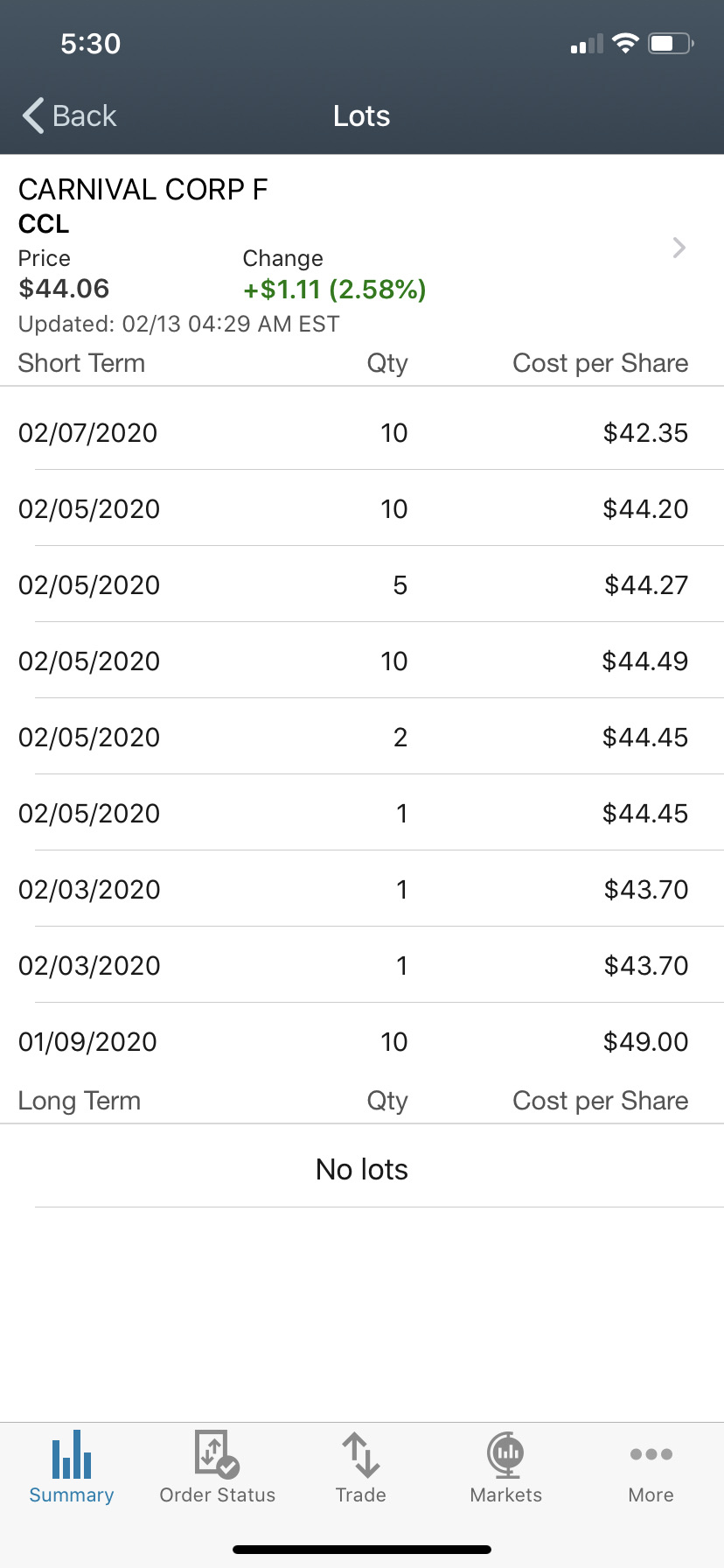Open the Markets tab
This screenshot has width=724, height=1568.
tap(506, 1467)
